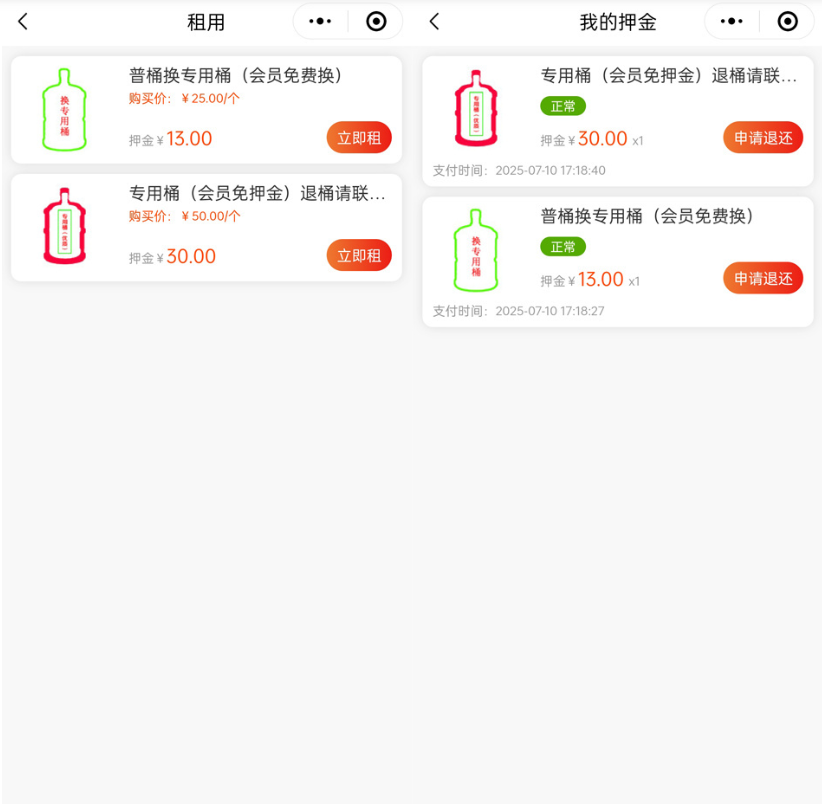This screenshot has width=822, height=804.
Task: Open the more menu on the 我的押金 page
Action: pyautogui.click(x=732, y=21)
